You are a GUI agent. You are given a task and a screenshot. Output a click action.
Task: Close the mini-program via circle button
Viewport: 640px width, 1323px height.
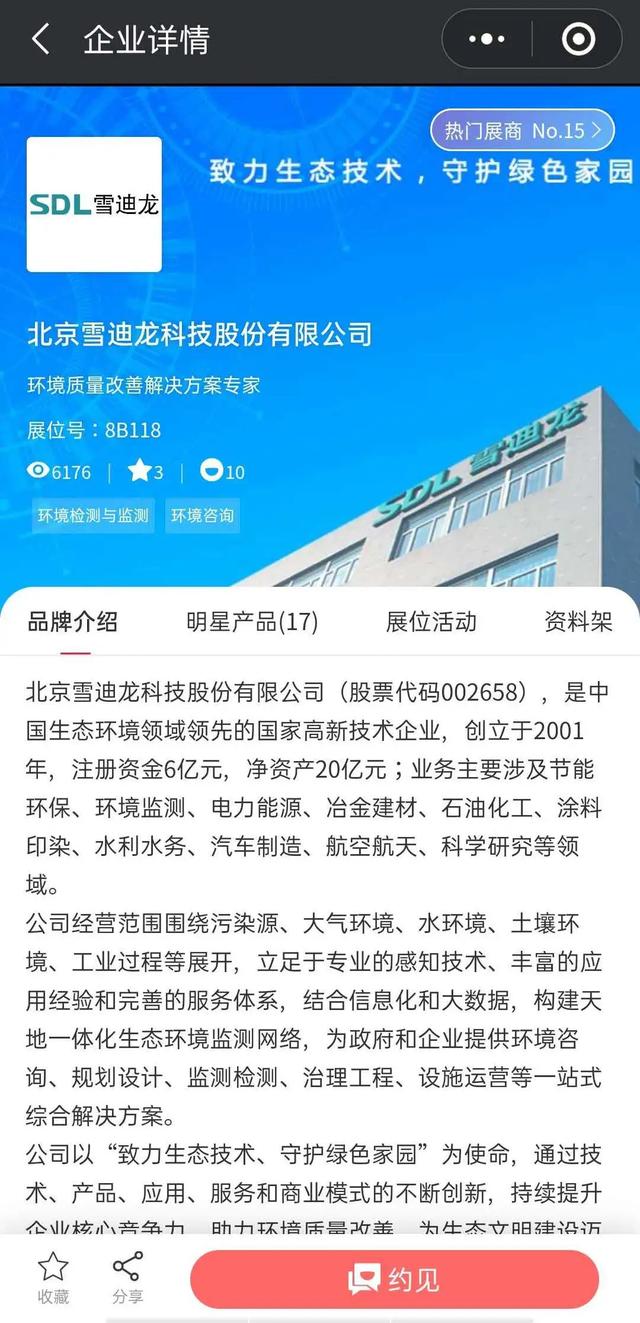tap(578, 40)
